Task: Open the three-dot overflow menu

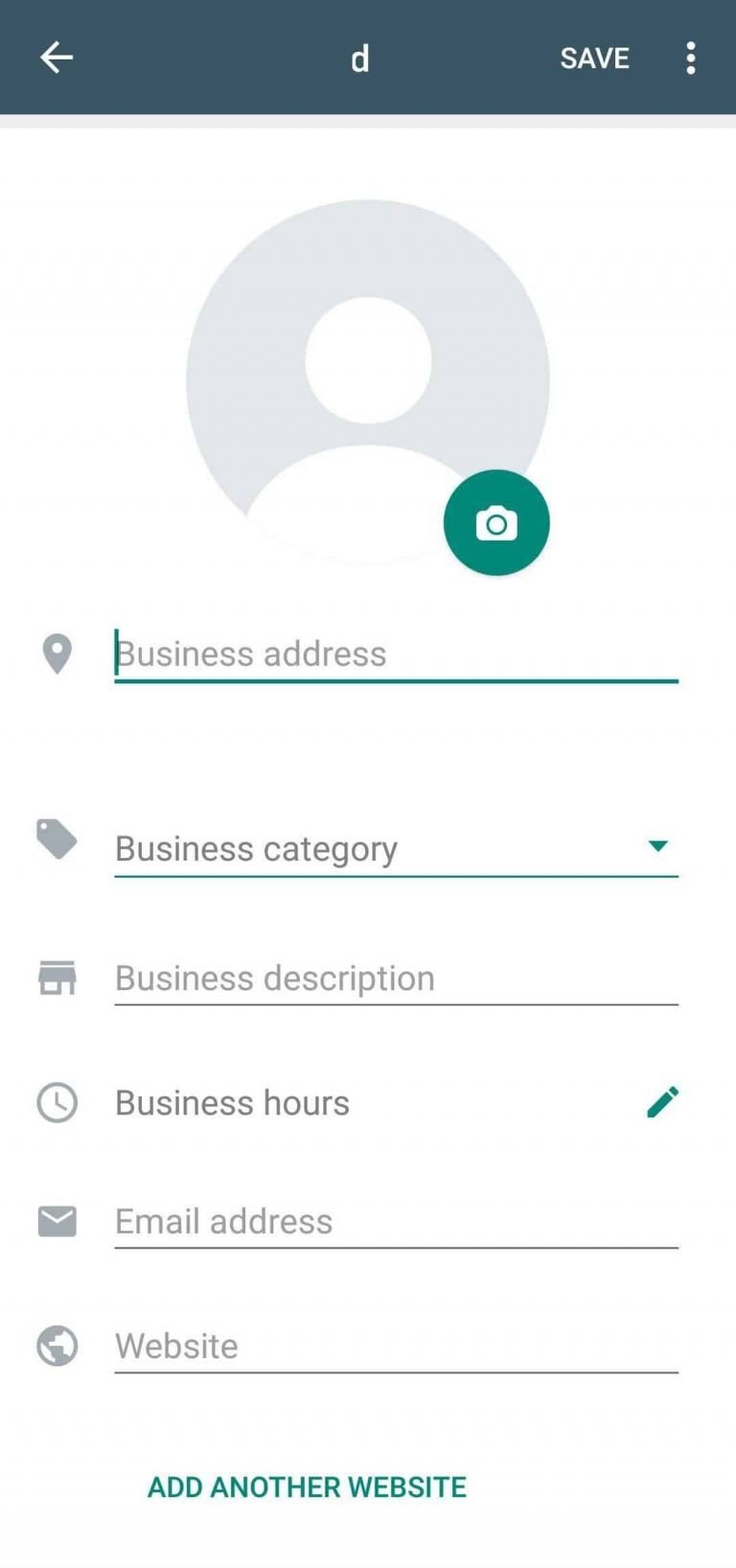Action: coord(691,58)
